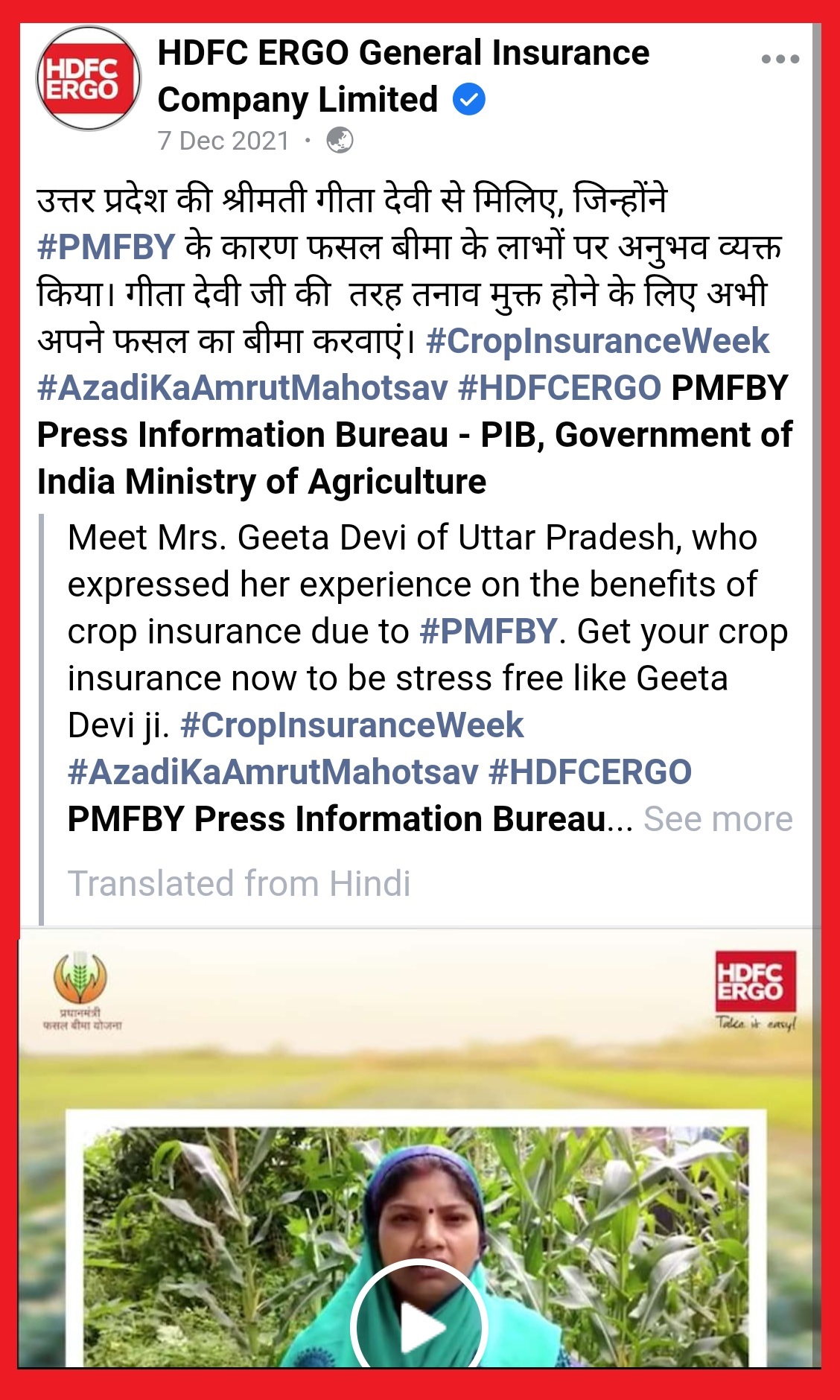Open #PMFBY hashtag in the Hindi post text
The width and height of the screenshot is (840, 1400).
106,247
